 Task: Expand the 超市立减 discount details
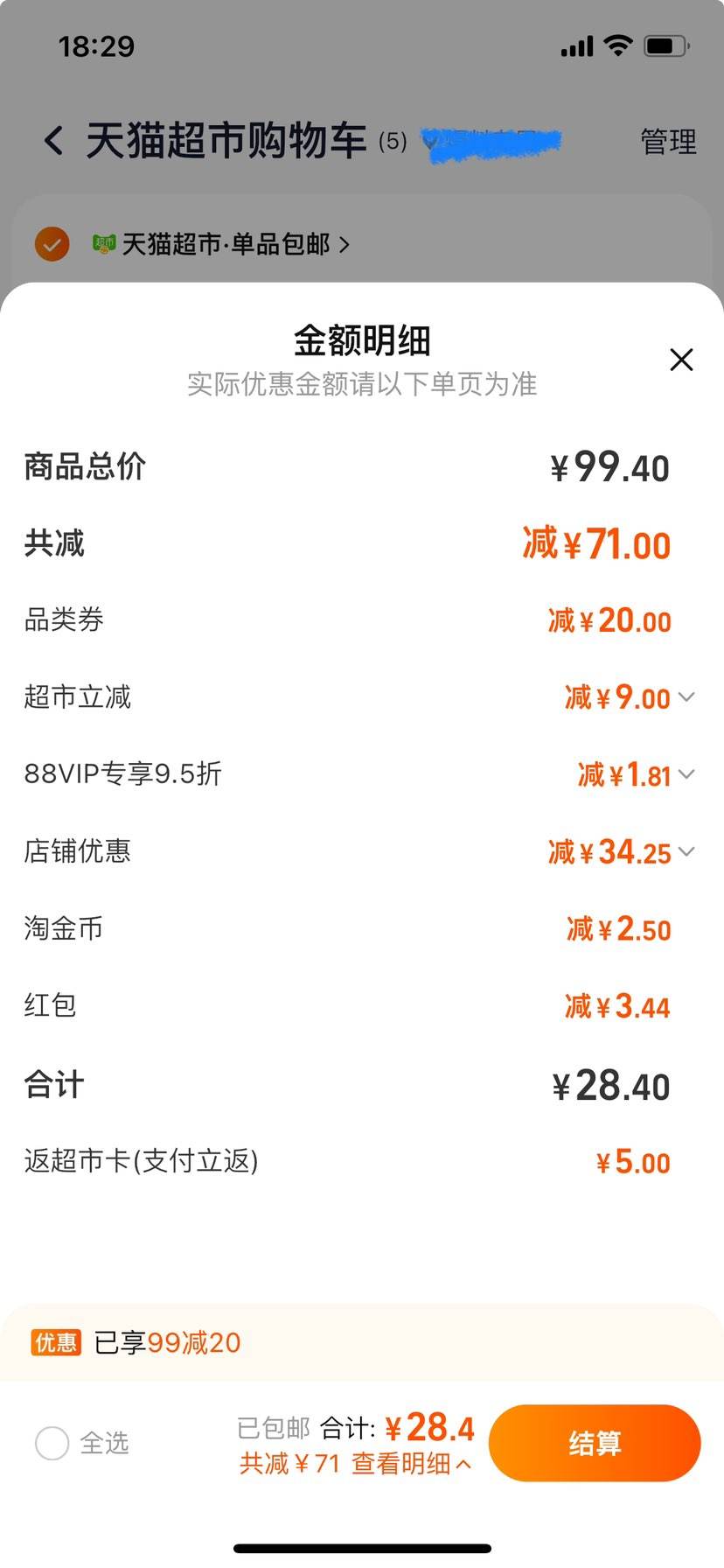(687, 697)
